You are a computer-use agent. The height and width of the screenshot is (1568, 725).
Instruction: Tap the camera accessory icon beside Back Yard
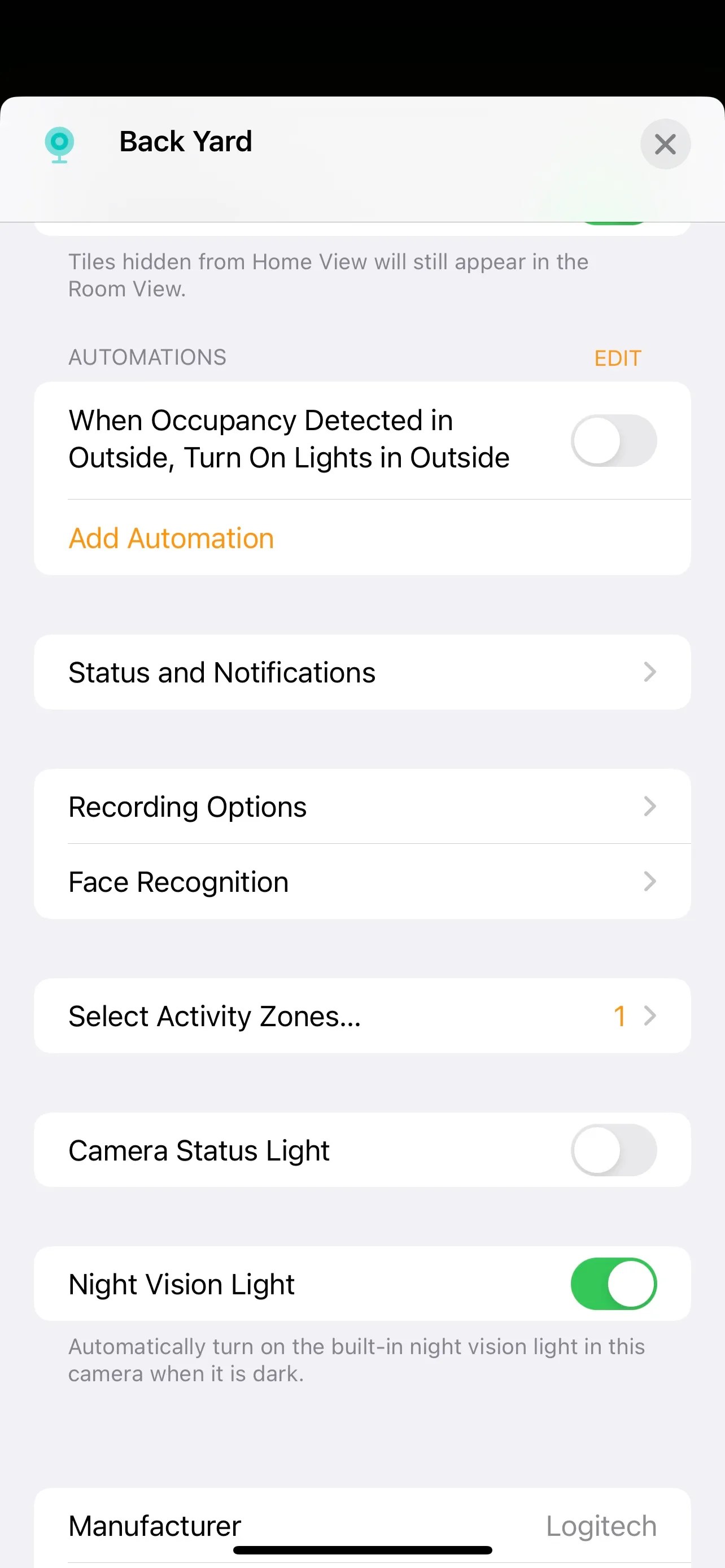[x=59, y=144]
